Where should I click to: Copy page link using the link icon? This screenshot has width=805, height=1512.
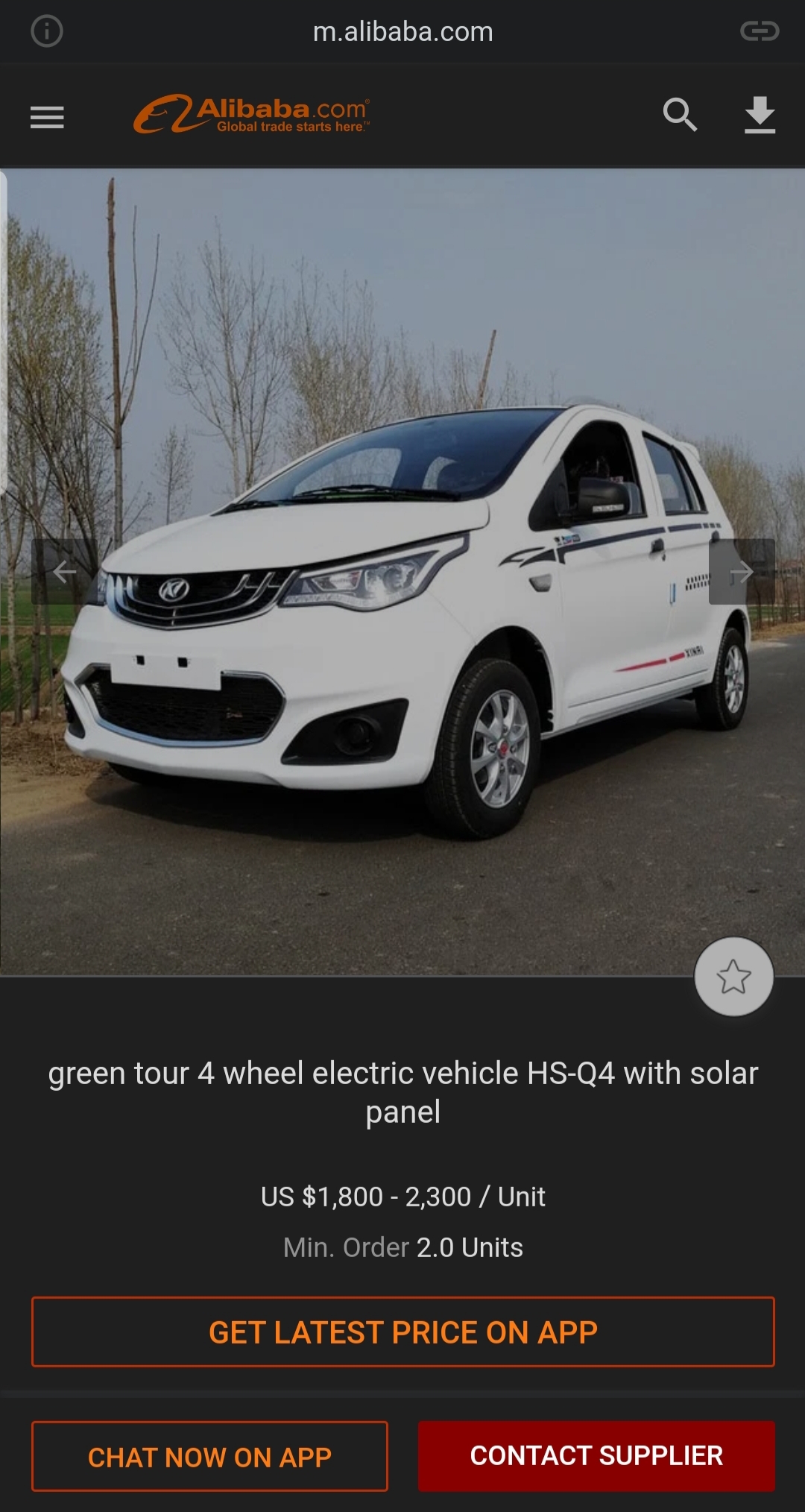[x=760, y=31]
